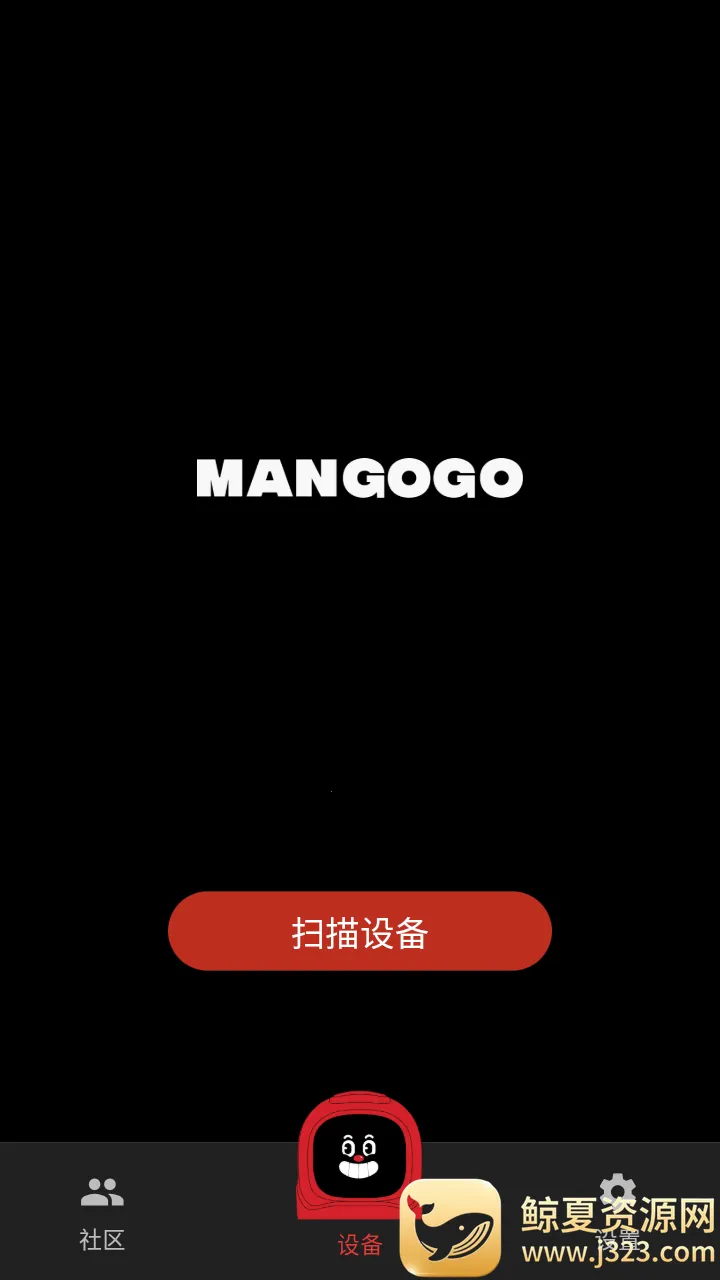Viewport: 720px width, 1280px height.
Task: Select the 社区 people icon in bottom bar
Action: click(101, 1192)
